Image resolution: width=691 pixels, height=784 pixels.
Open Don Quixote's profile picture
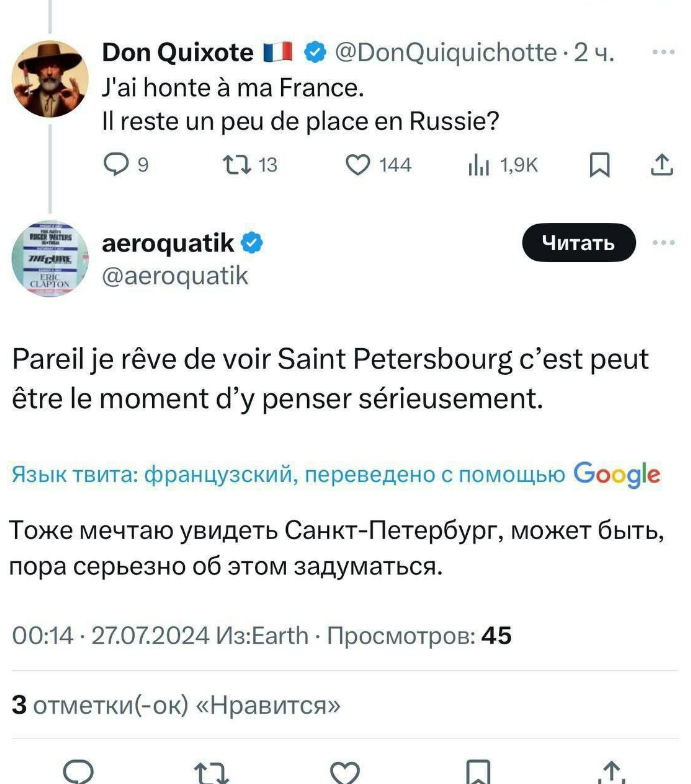coord(49,79)
